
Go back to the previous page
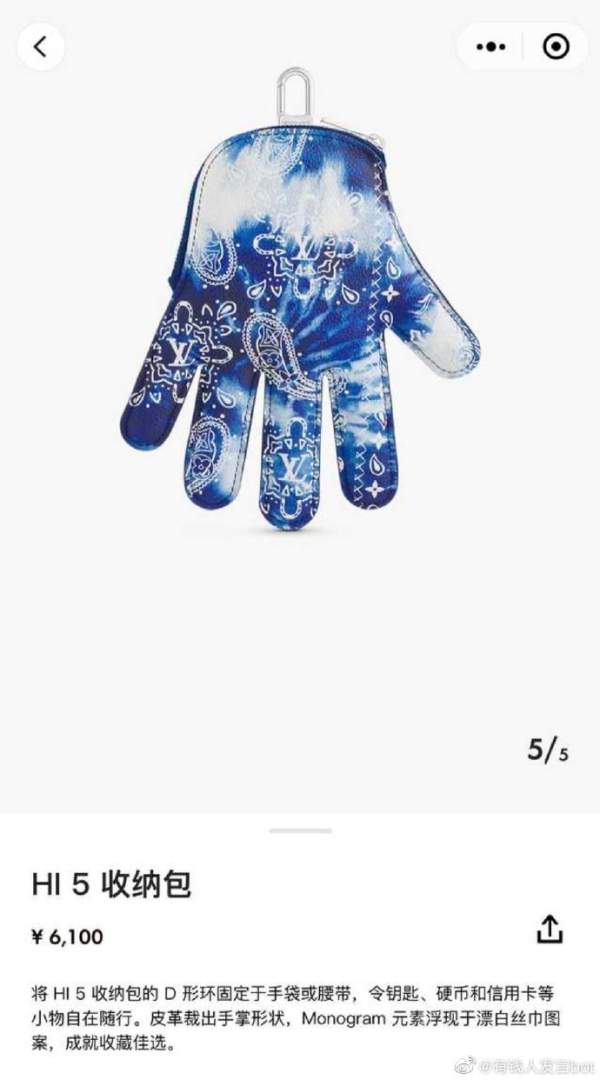pyautogui.click(x=41, y=46)
